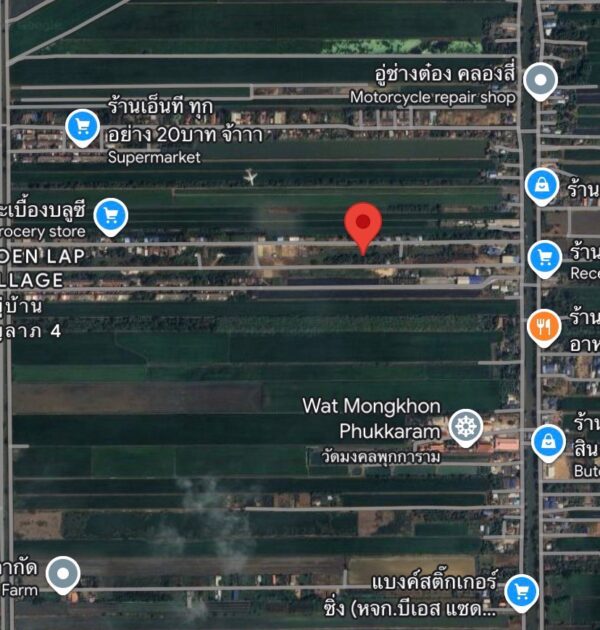Viewport: 600px width, 630px height.
Task: Open the shopping bag marker below repair shop
Action: coord(542,184)
